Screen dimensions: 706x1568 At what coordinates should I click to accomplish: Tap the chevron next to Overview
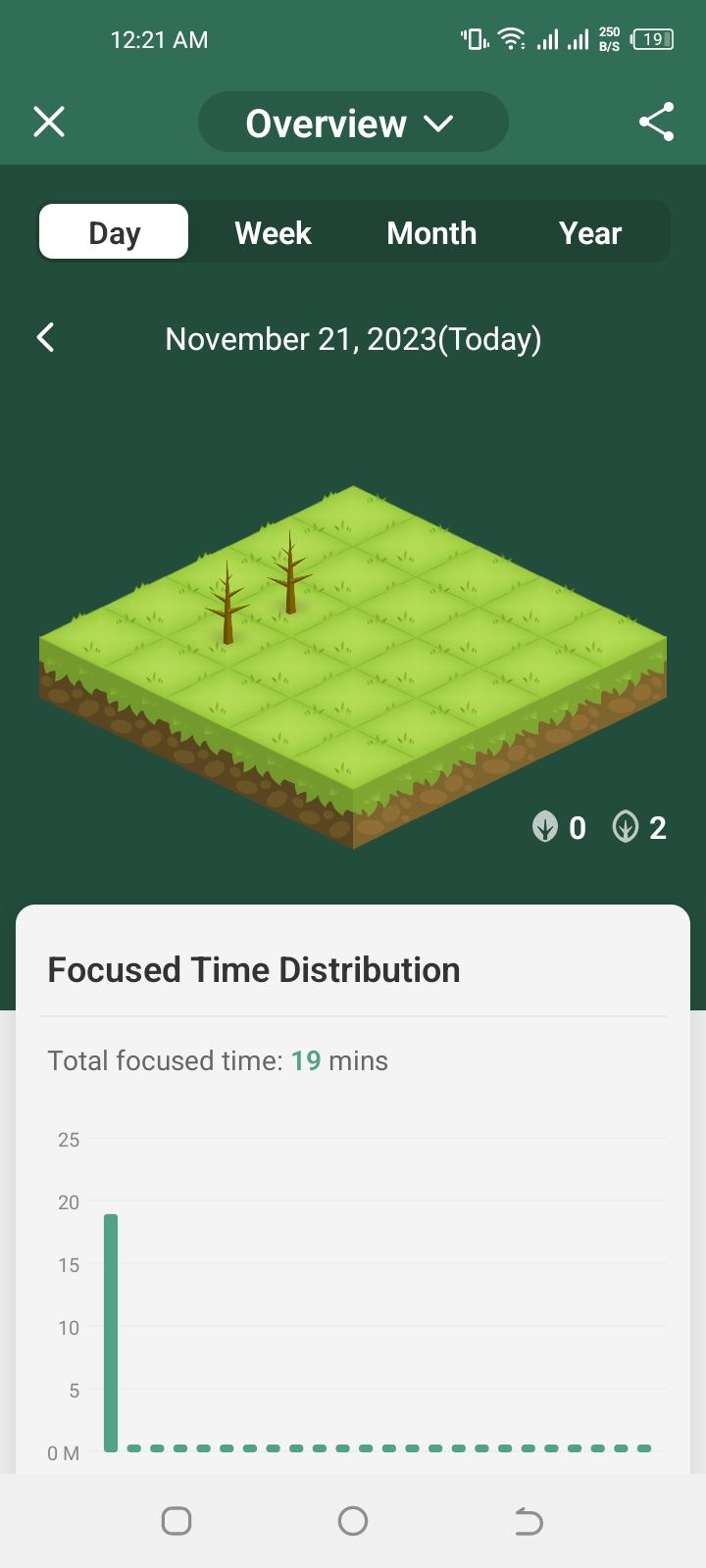[438, 124]
